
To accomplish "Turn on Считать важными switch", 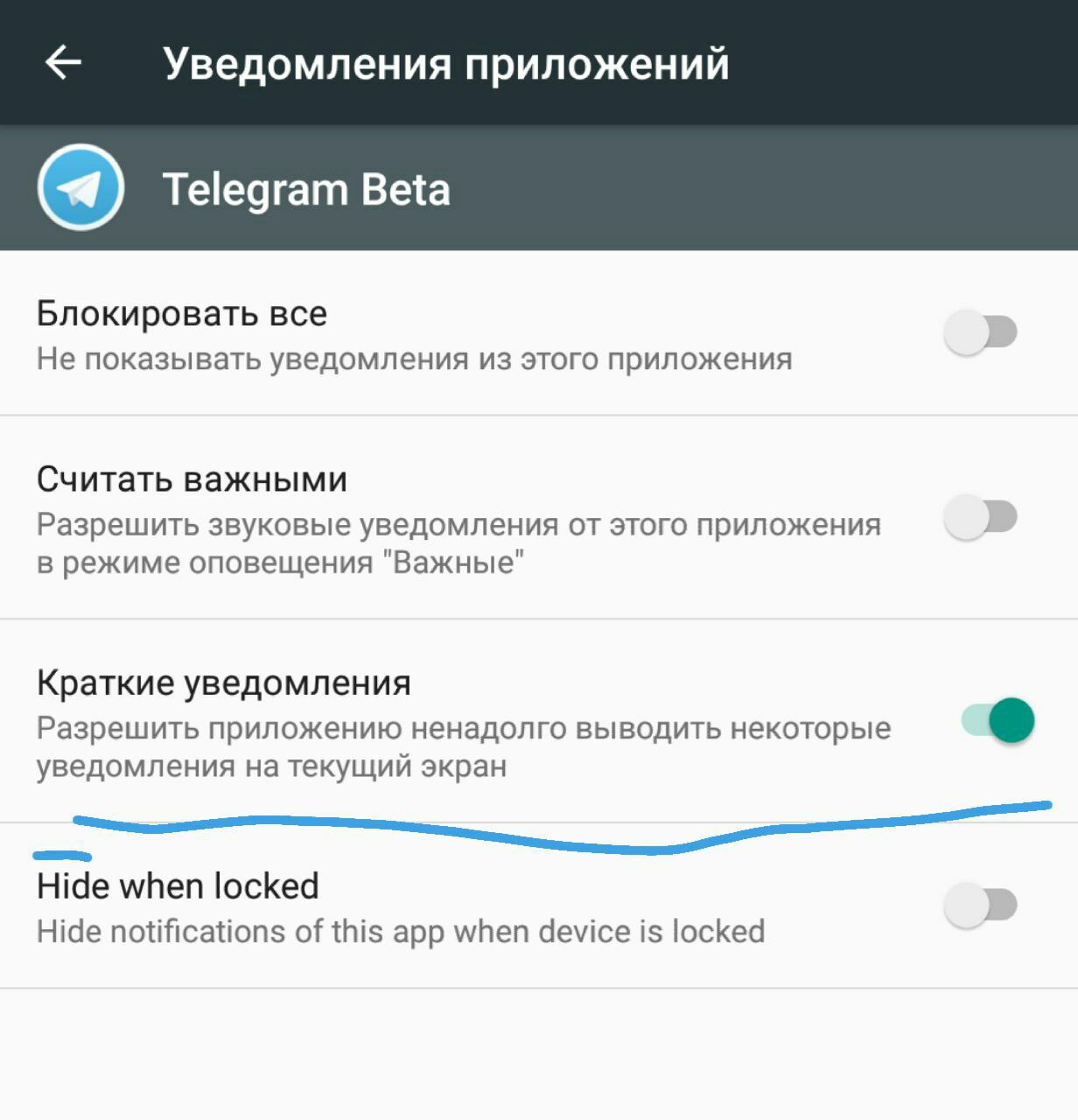I will (981, 517).
